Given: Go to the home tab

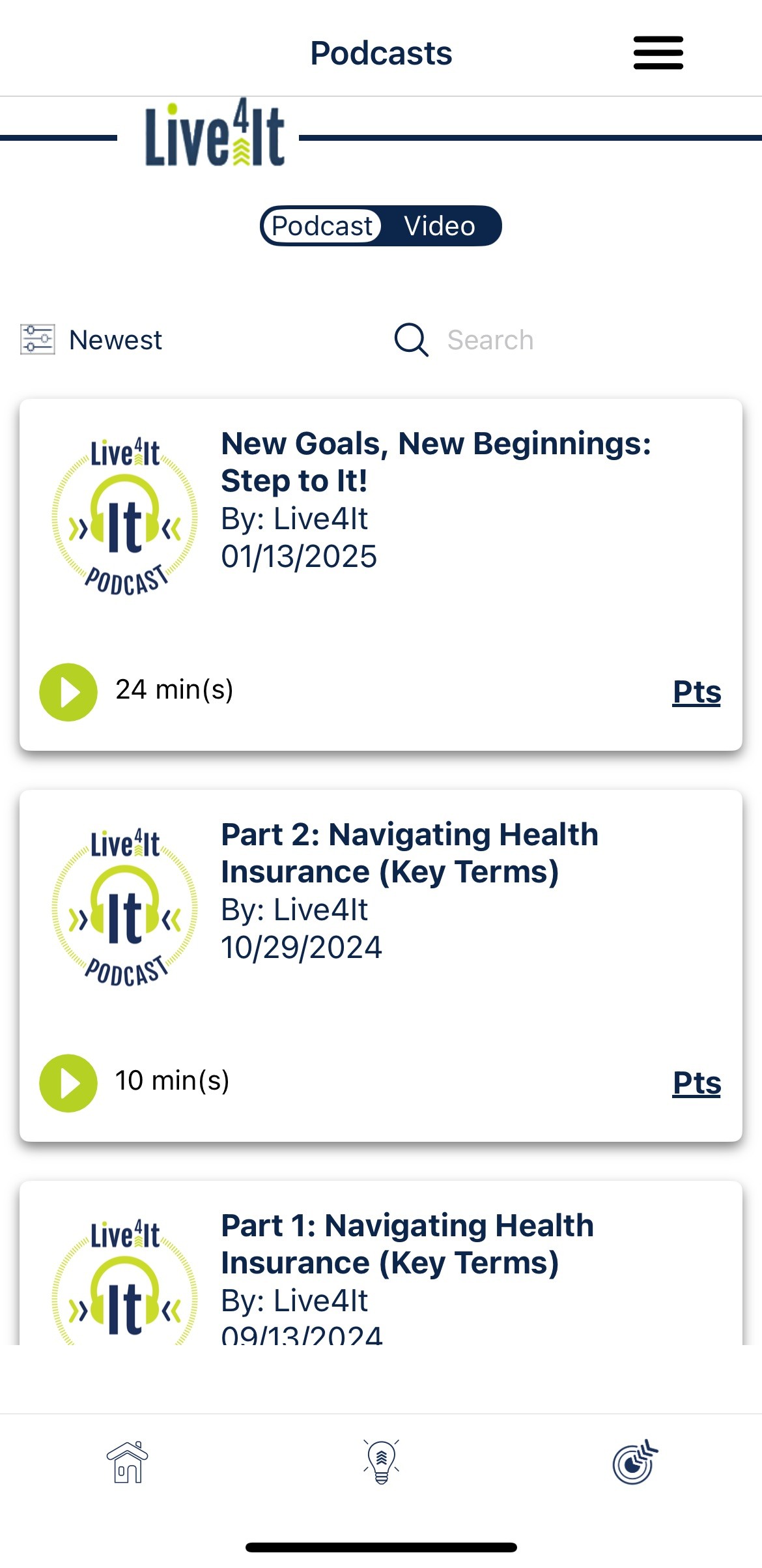Looking at the screenshot, I should point(128,1462).
